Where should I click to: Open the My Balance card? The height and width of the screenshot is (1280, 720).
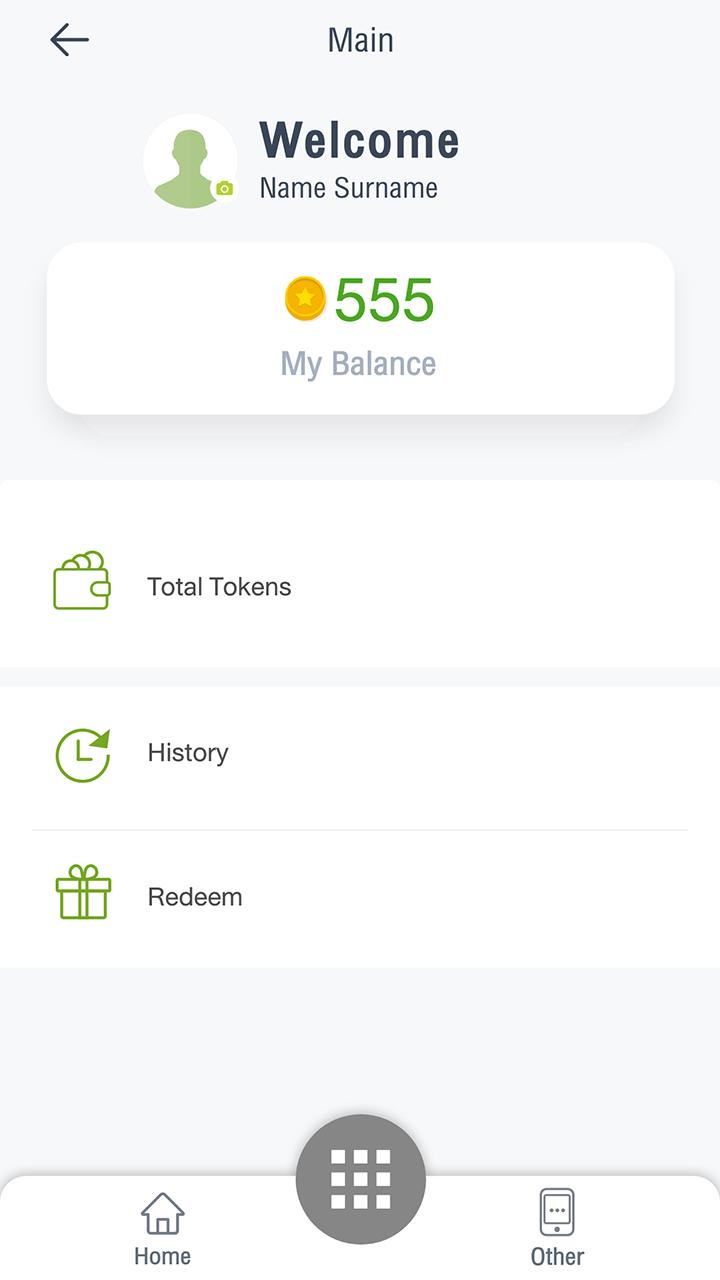coord(360,328)
